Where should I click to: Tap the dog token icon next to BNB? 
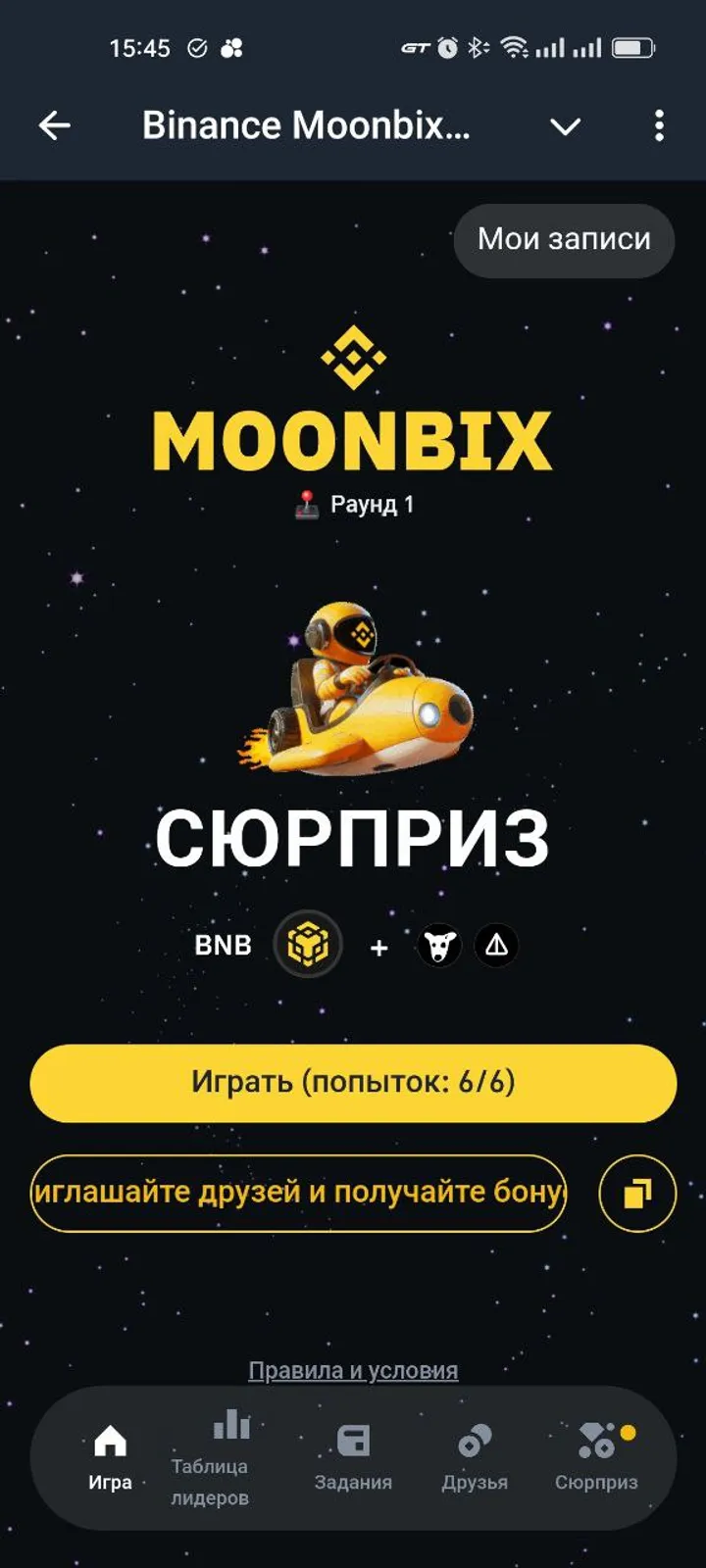[438, 945]
